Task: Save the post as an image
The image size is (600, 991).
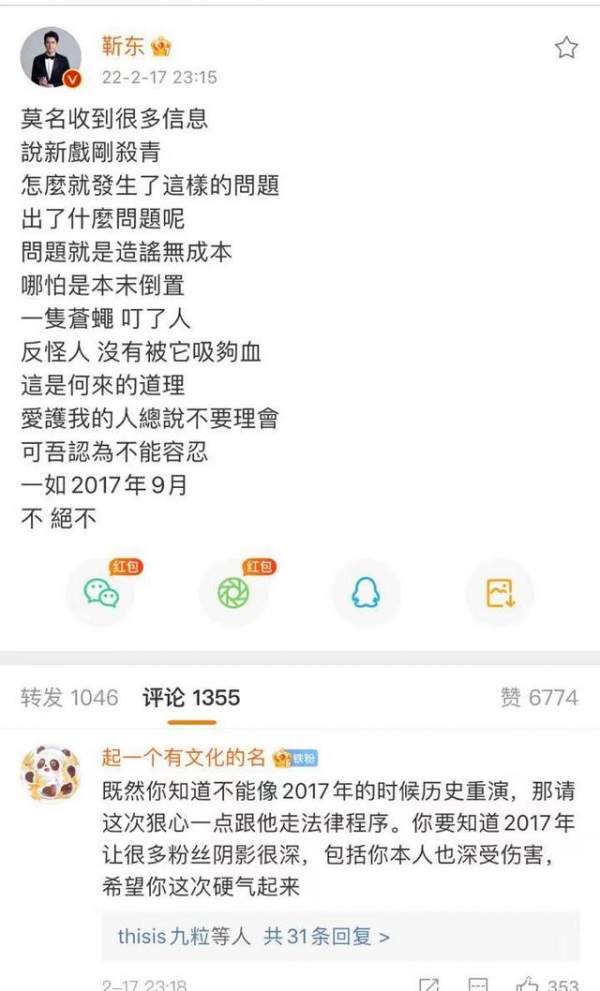Action: 499,592
